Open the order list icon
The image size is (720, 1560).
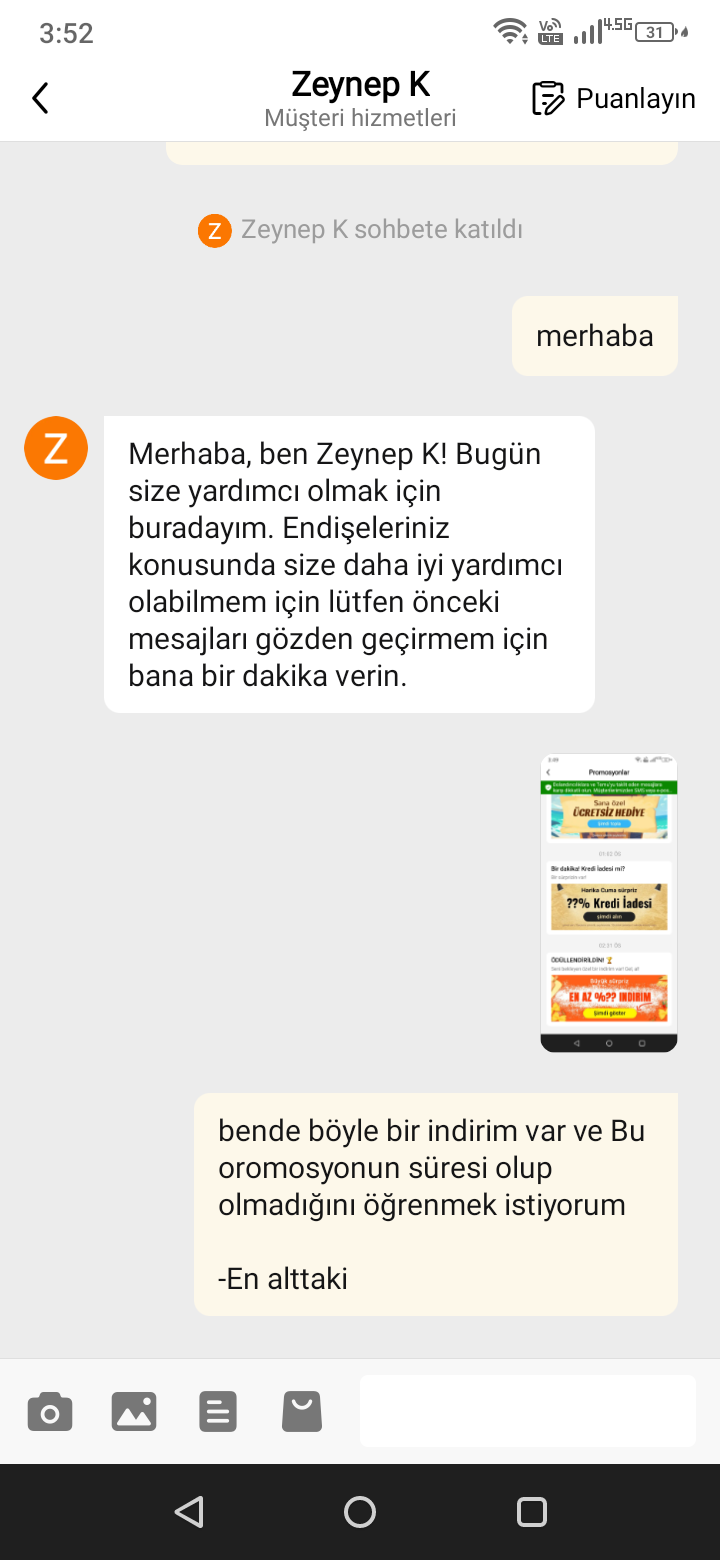click(x=218, y=1411)
